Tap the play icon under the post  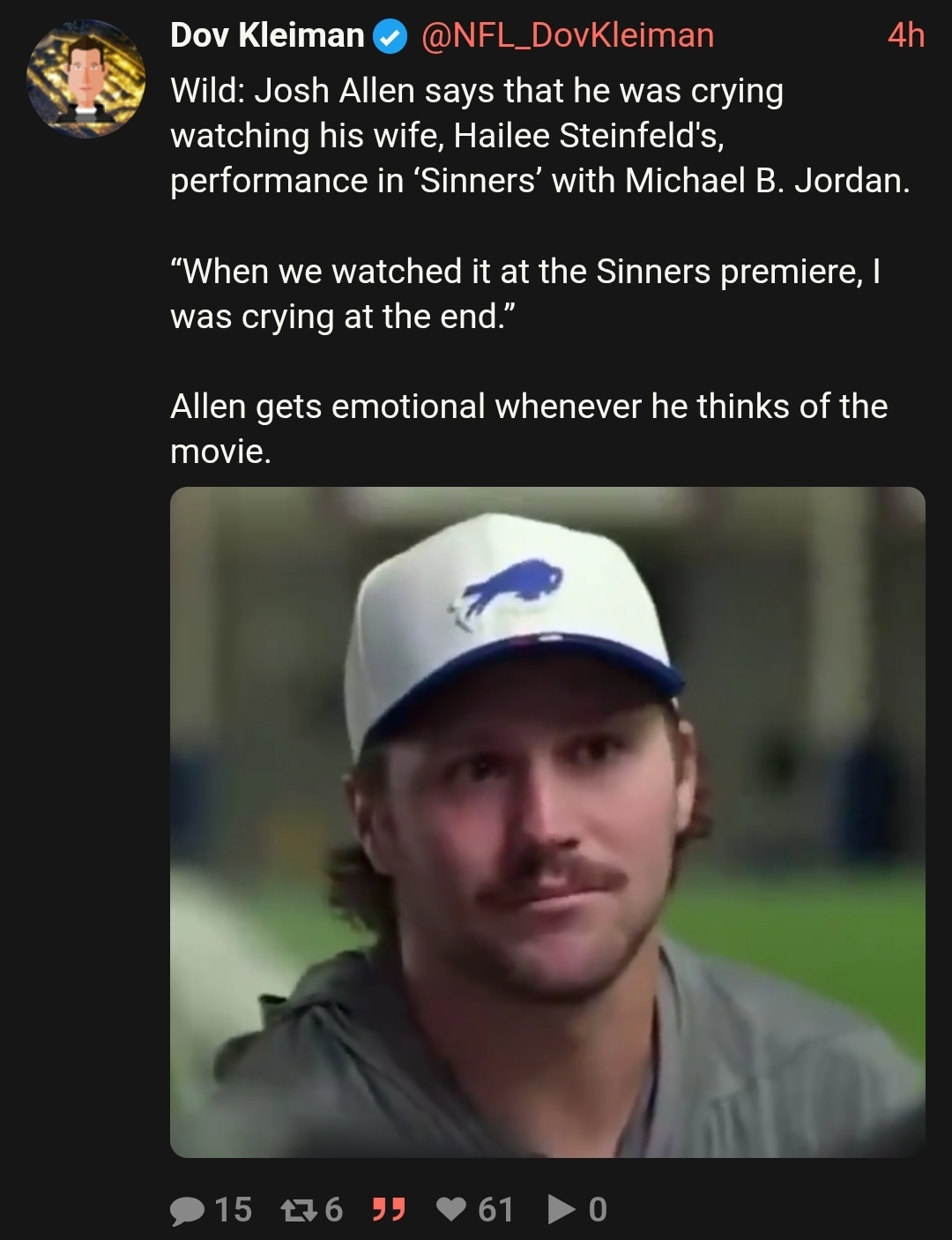(x=561, y=1209)
